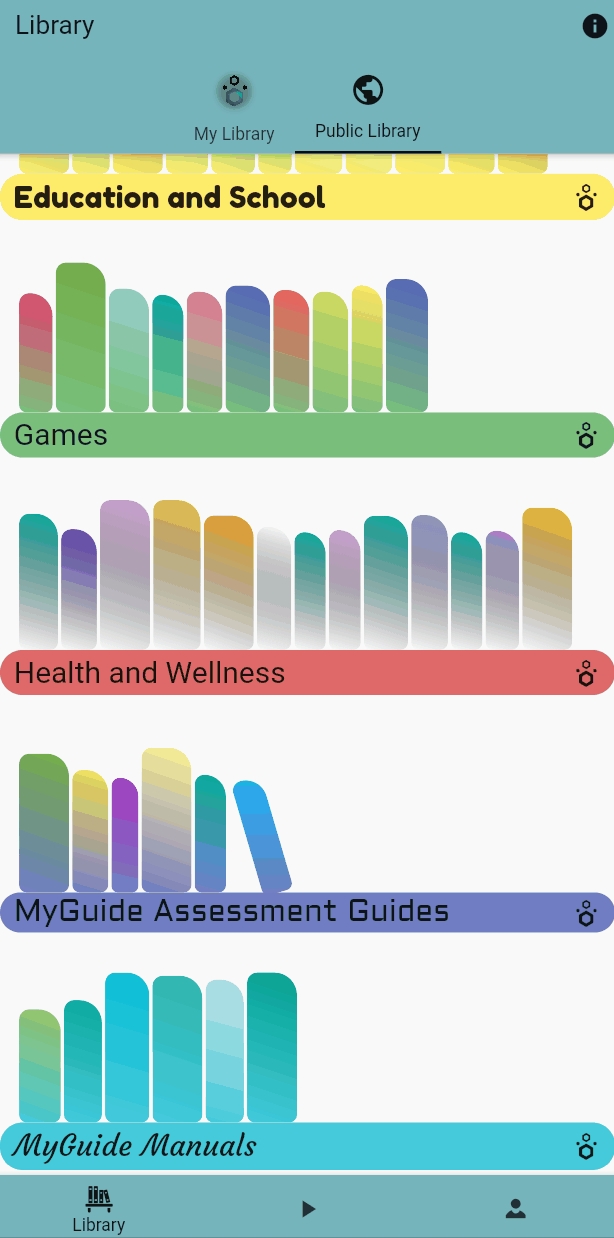Go to the play tab in bottom navigation
Image resolution: width=614 pixels, height=1238 pixels.
point(308,1208)
